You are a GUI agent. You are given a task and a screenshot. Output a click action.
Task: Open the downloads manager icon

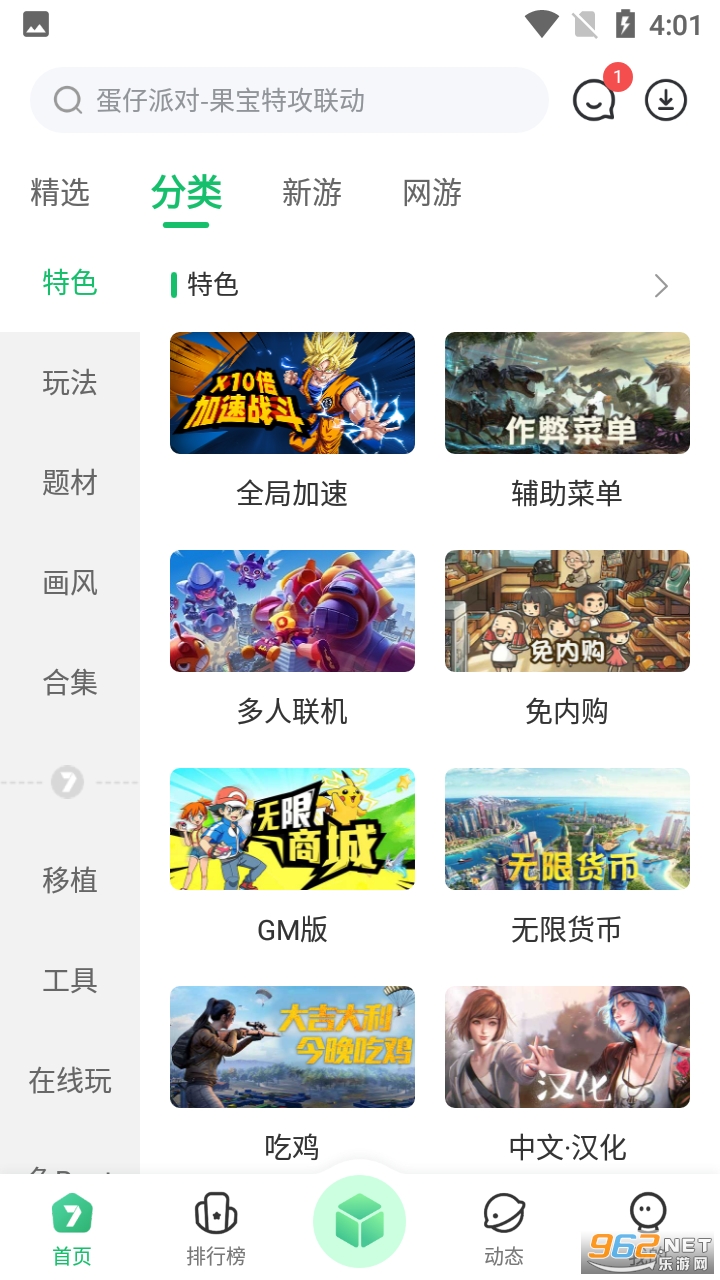pyautogui.click(x=666, y=100)
